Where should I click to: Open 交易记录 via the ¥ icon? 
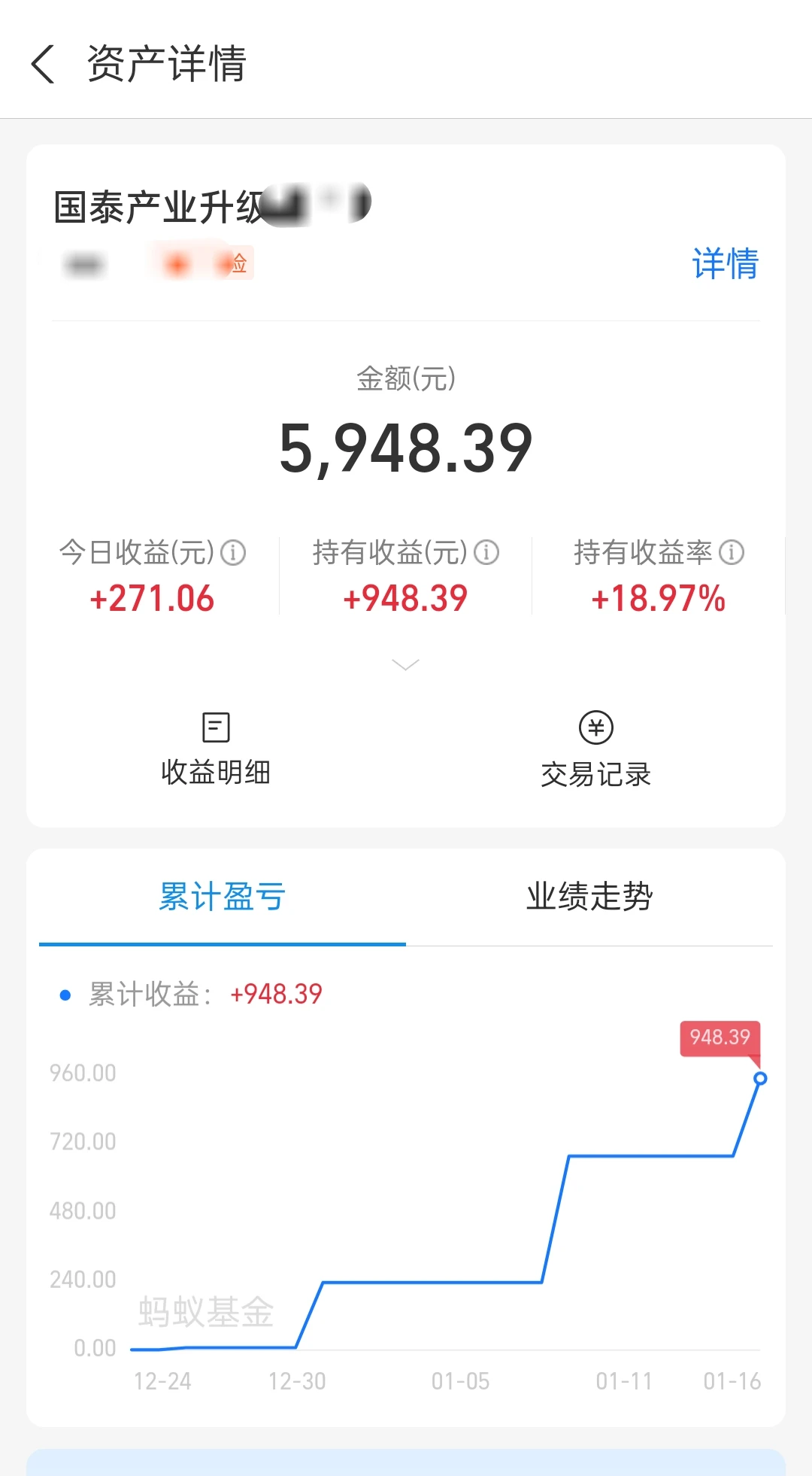pyautogui.click(x=596, y=749)
